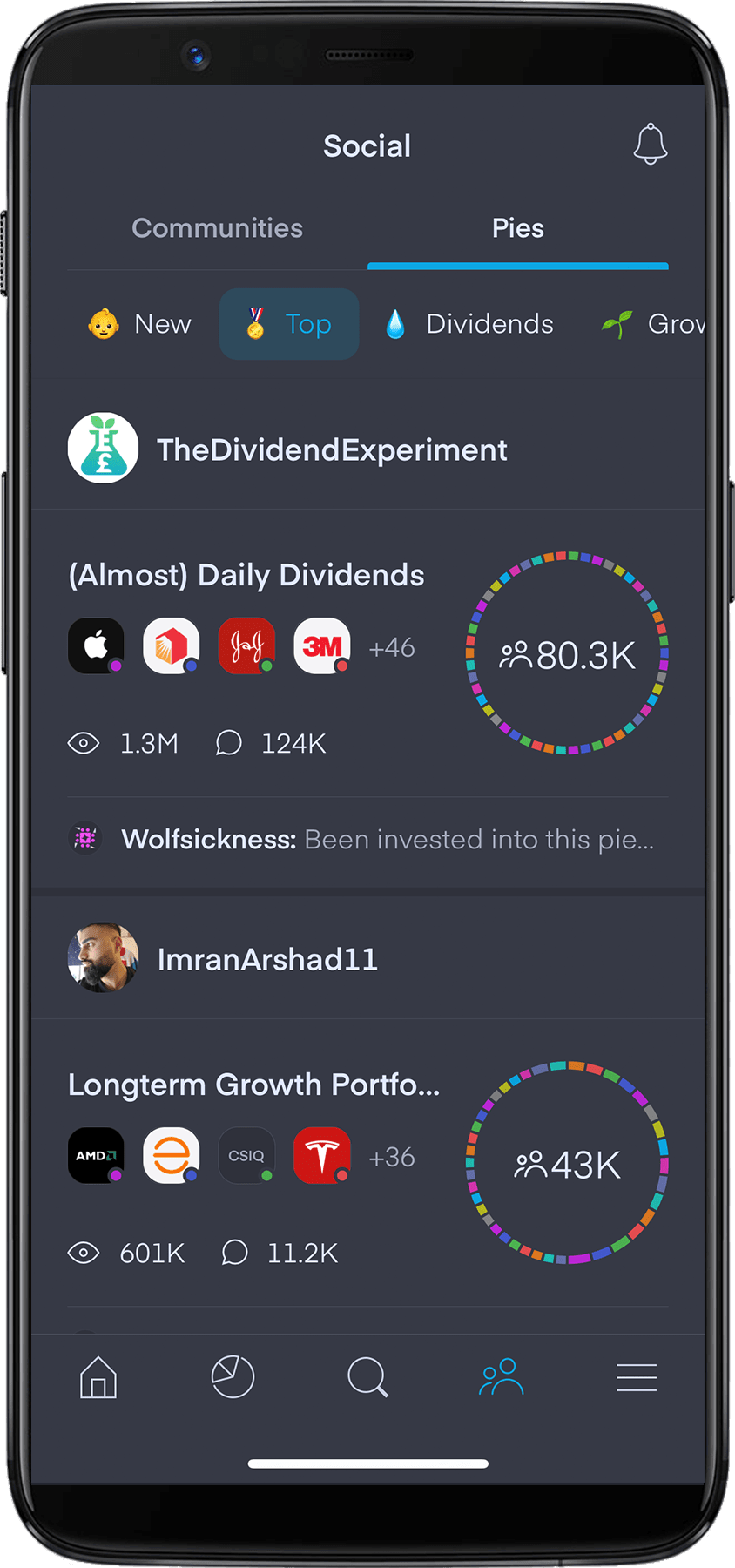
Task: Select the Pies tab
Action: pos(518,227)
